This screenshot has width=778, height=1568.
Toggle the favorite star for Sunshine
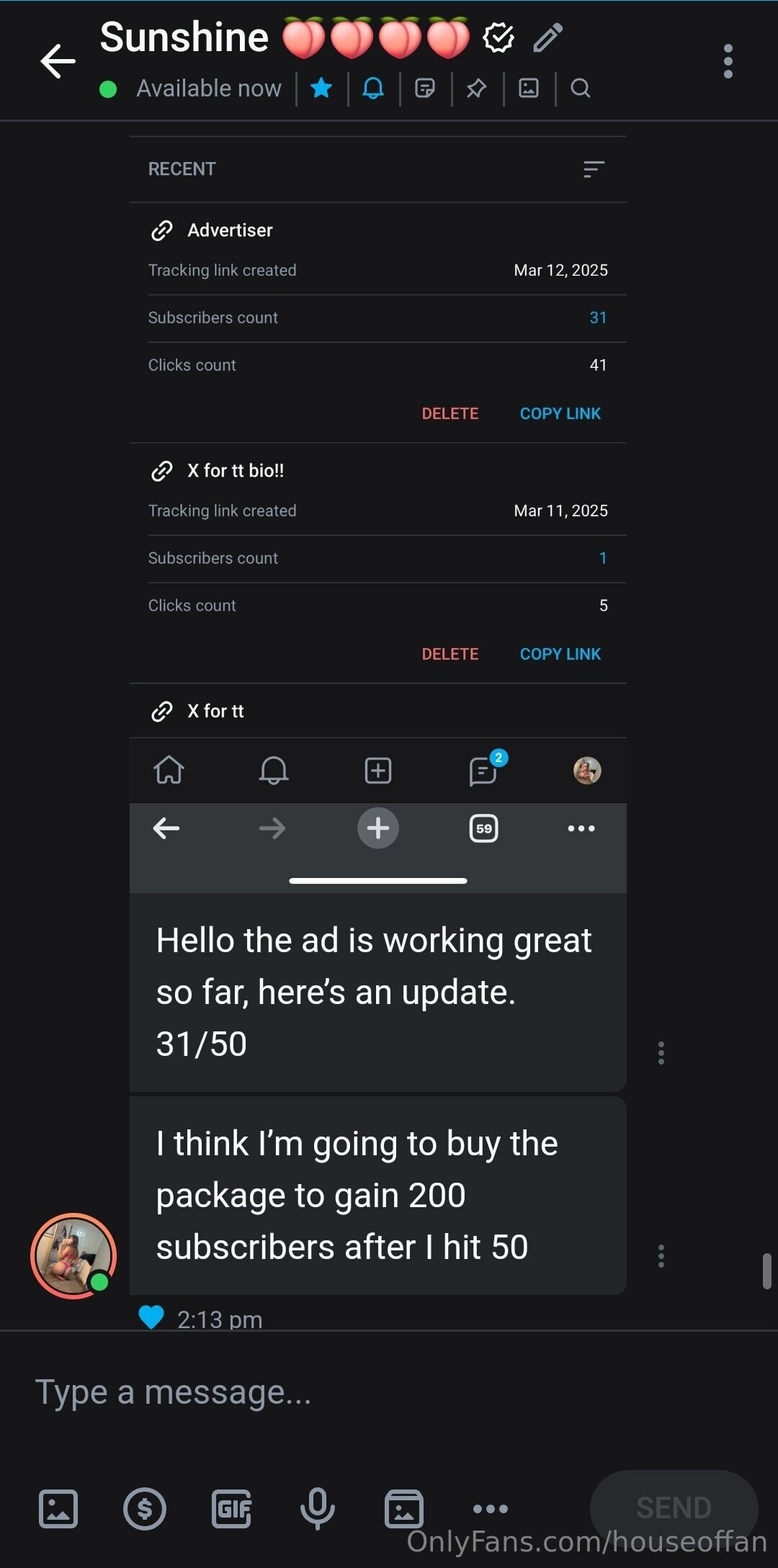coord(321,88)
